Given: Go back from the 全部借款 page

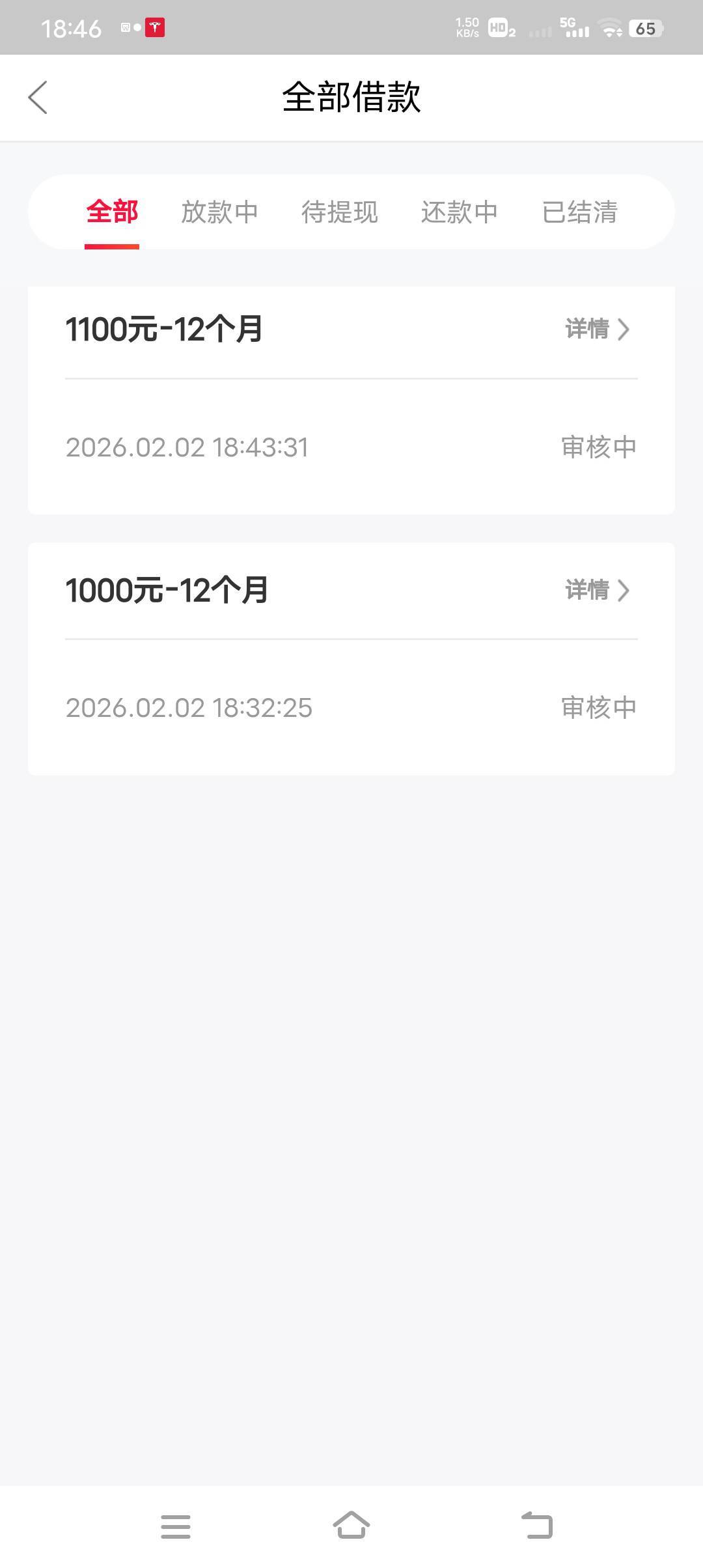Looking at the screenshot, I should [38, 98].
